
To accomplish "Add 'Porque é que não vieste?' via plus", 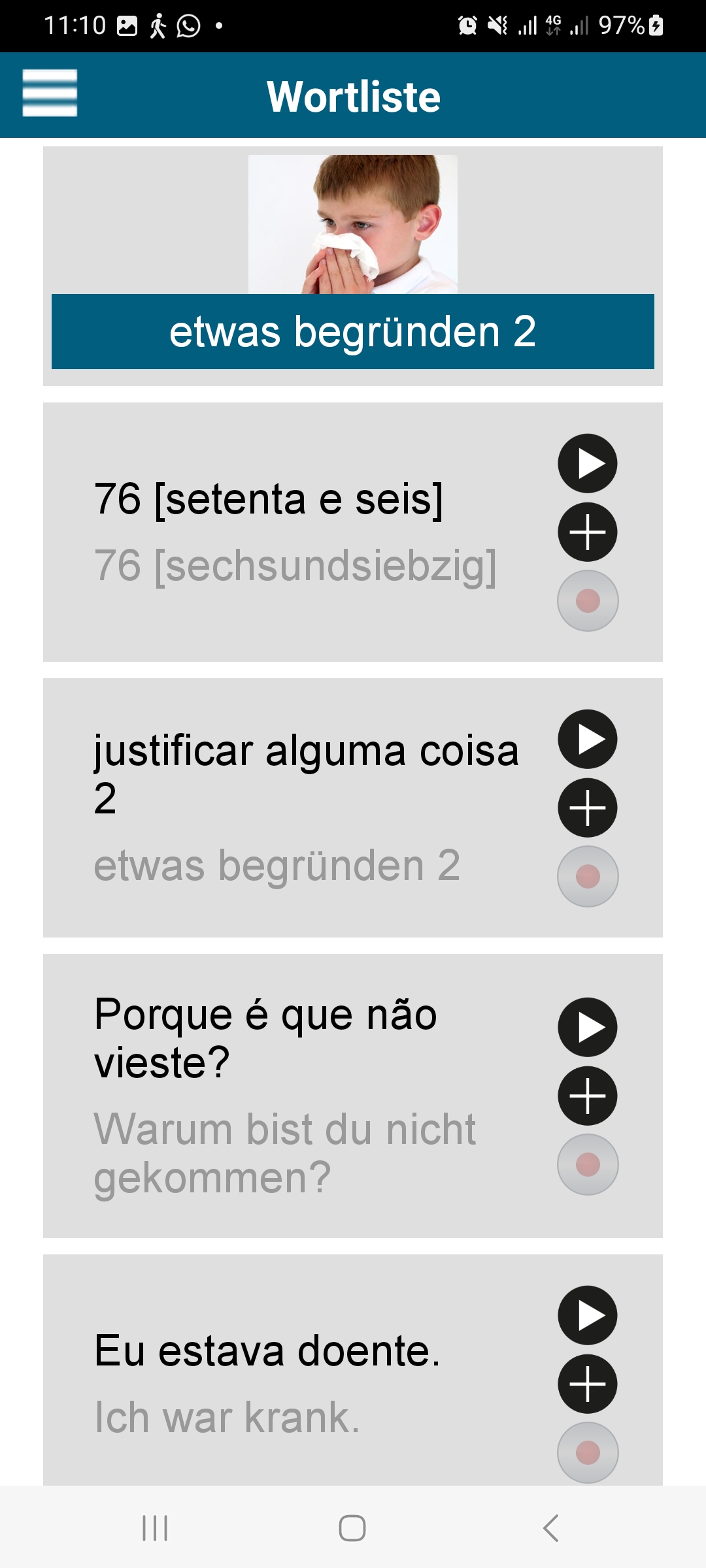I will point(588,1096).
